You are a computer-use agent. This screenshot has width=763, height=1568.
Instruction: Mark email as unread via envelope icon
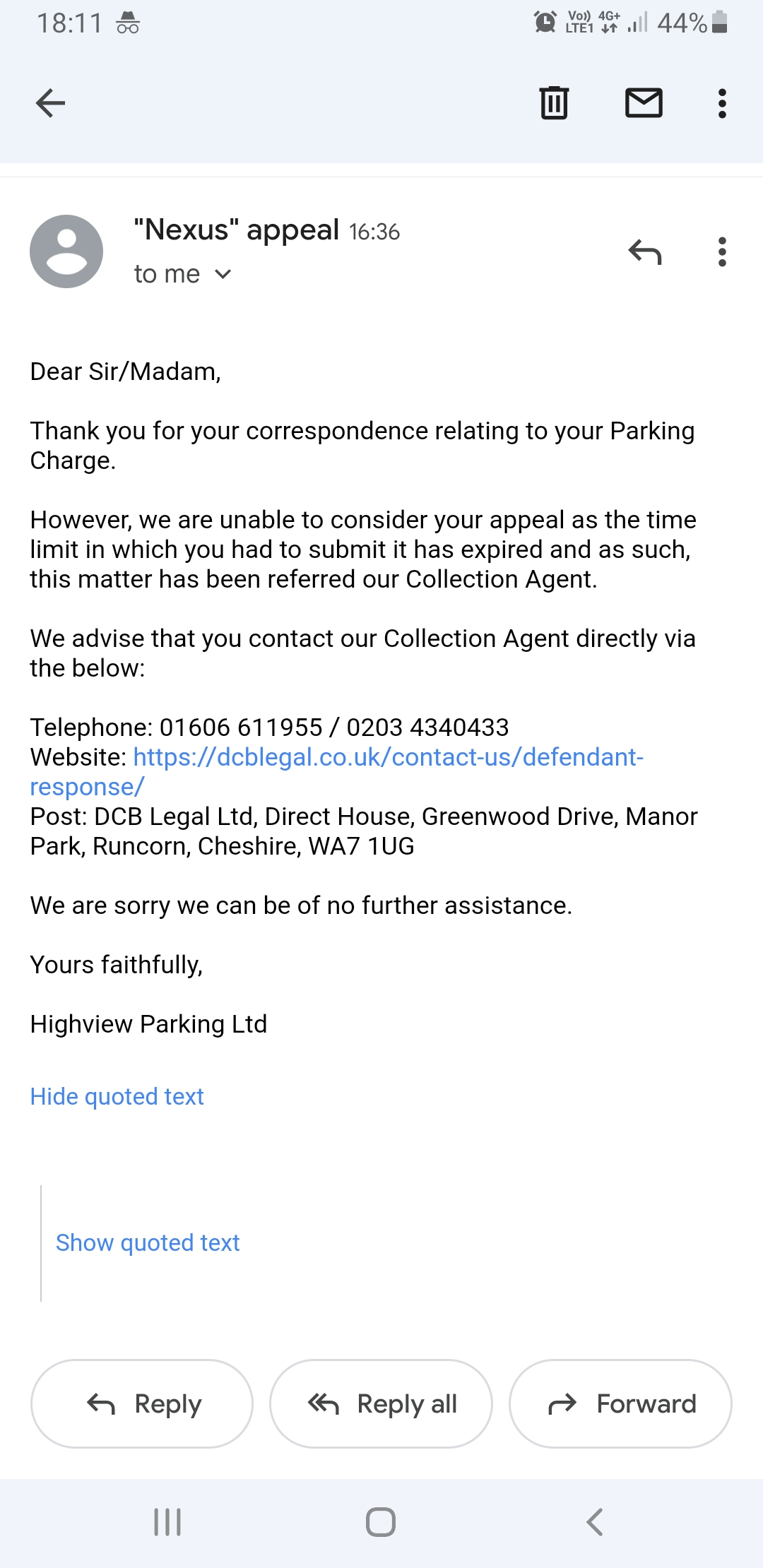click(644, 103)
